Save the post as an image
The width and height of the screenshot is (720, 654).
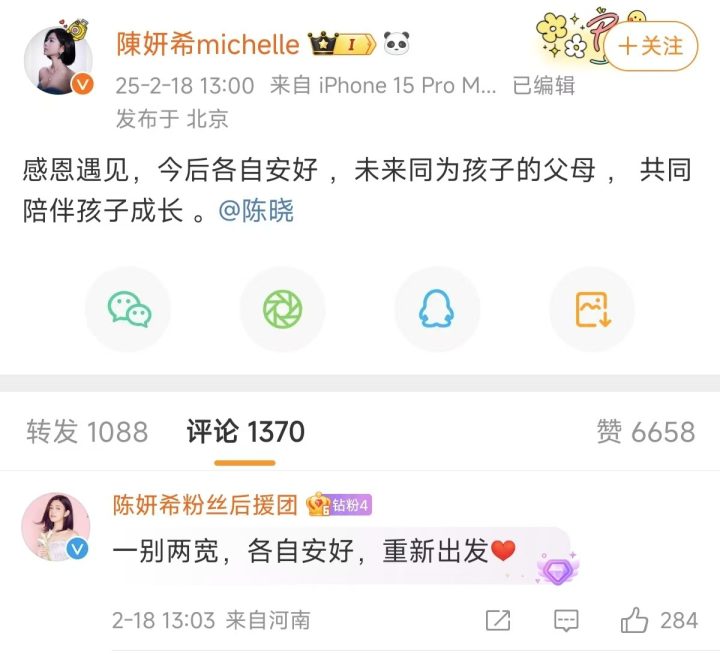point(592,310)
